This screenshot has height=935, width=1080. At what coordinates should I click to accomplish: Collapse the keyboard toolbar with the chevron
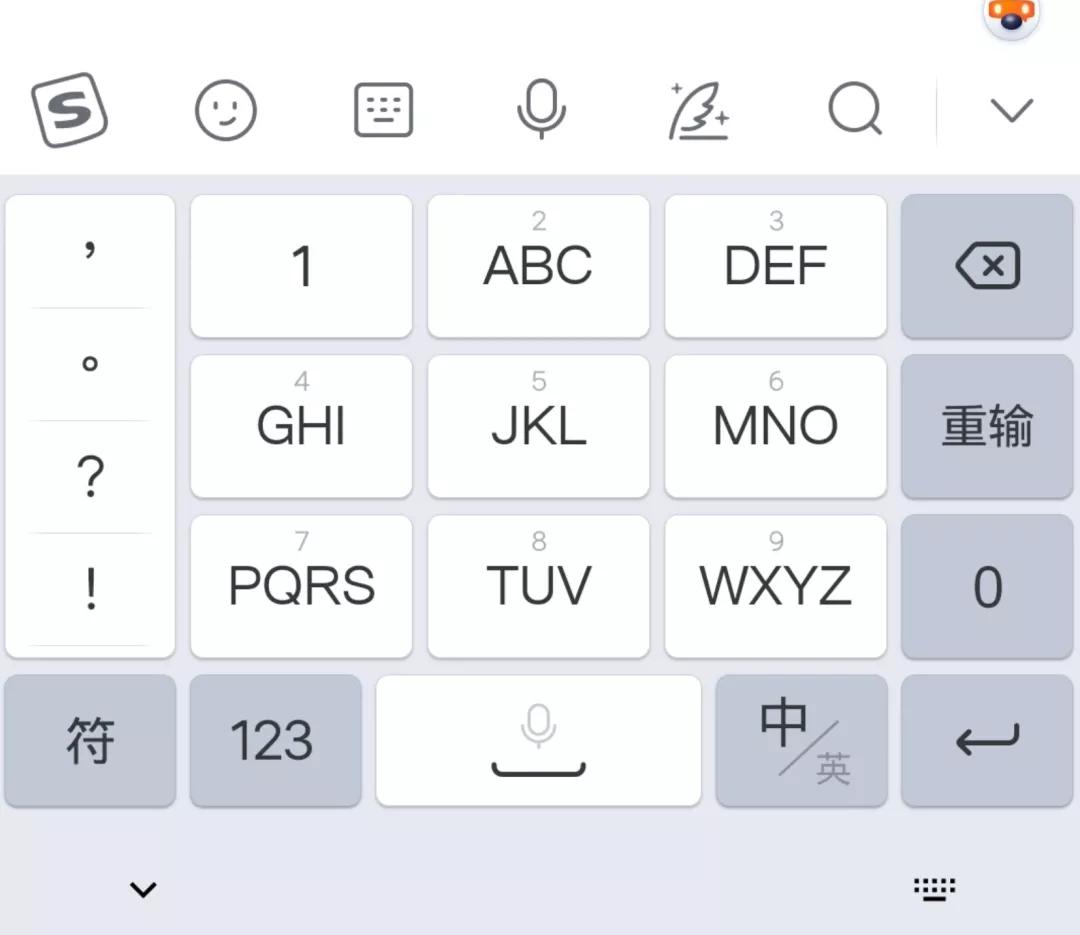(x=1011, y=110)
